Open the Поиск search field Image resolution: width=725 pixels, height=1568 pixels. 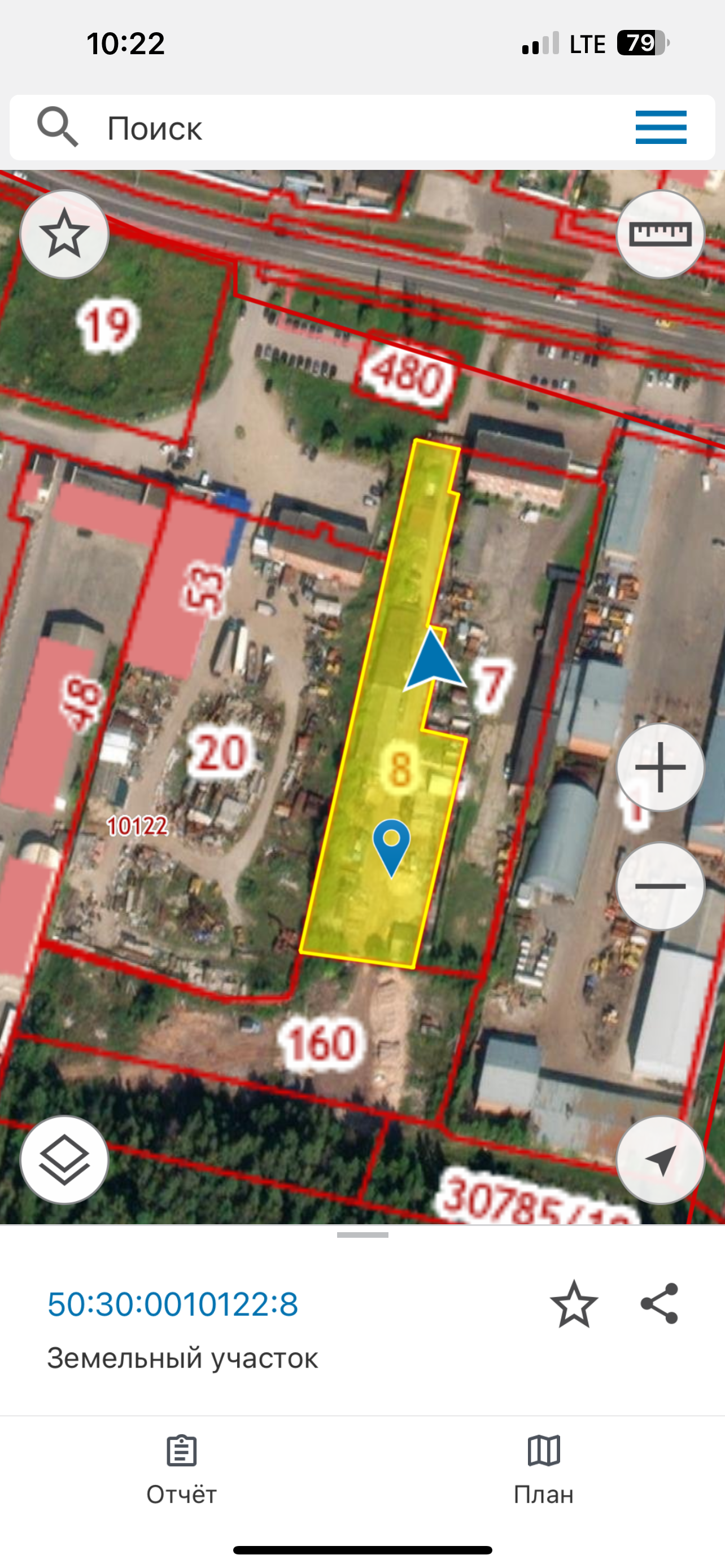point(304,128)
